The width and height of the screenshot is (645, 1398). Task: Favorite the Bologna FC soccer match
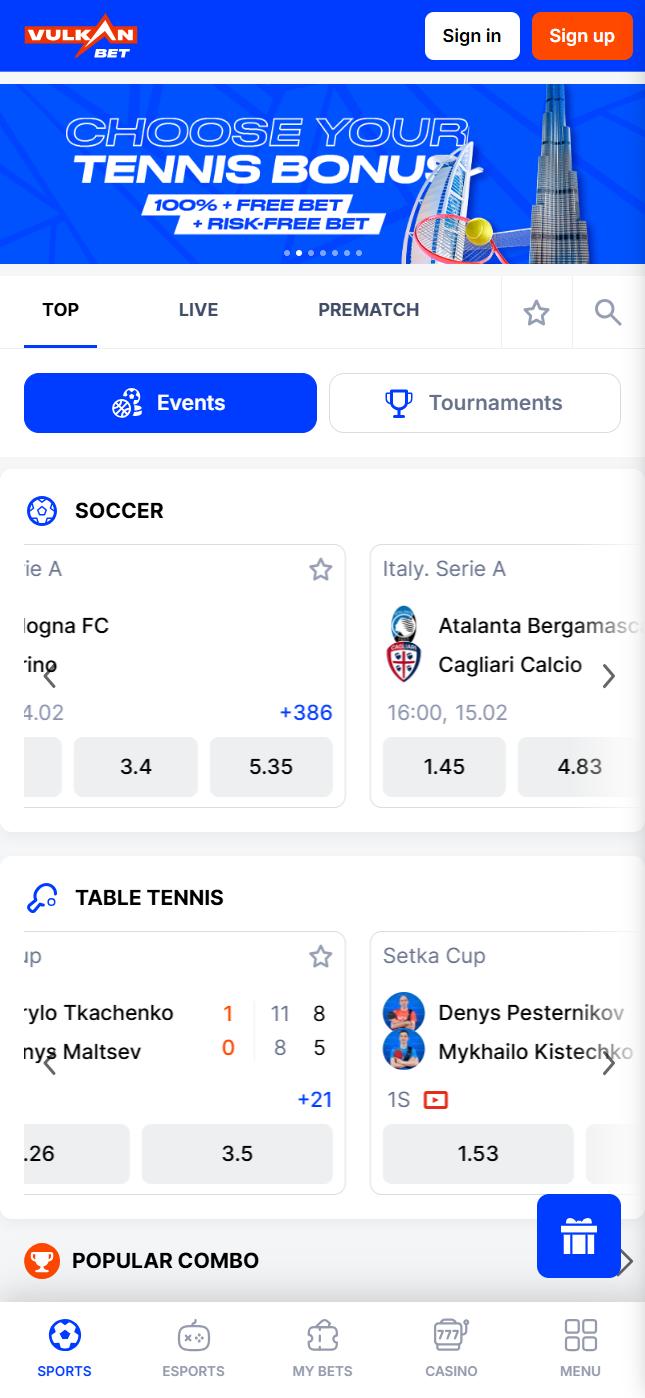coord(320,570)
